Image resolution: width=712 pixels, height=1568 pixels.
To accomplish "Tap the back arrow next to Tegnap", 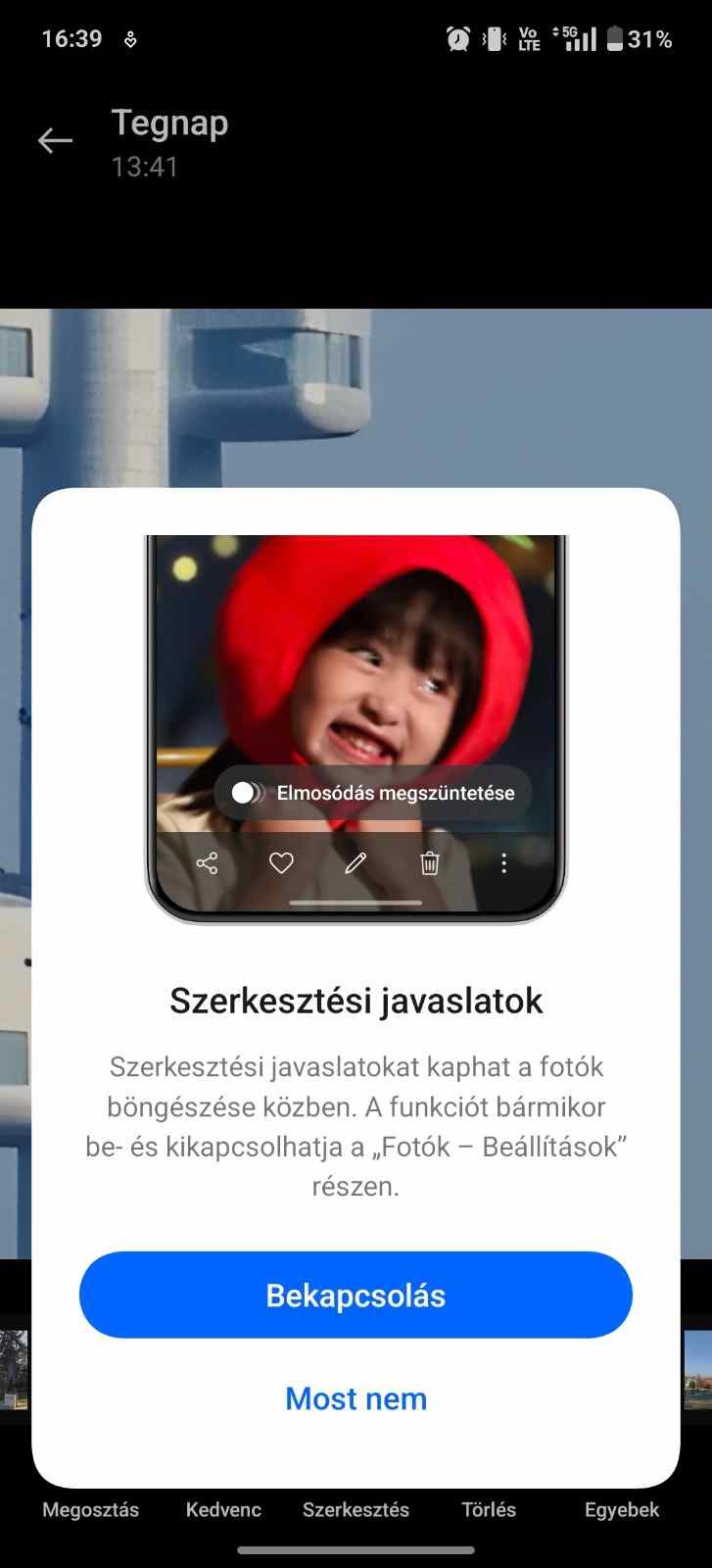I will tap(56, 141).
